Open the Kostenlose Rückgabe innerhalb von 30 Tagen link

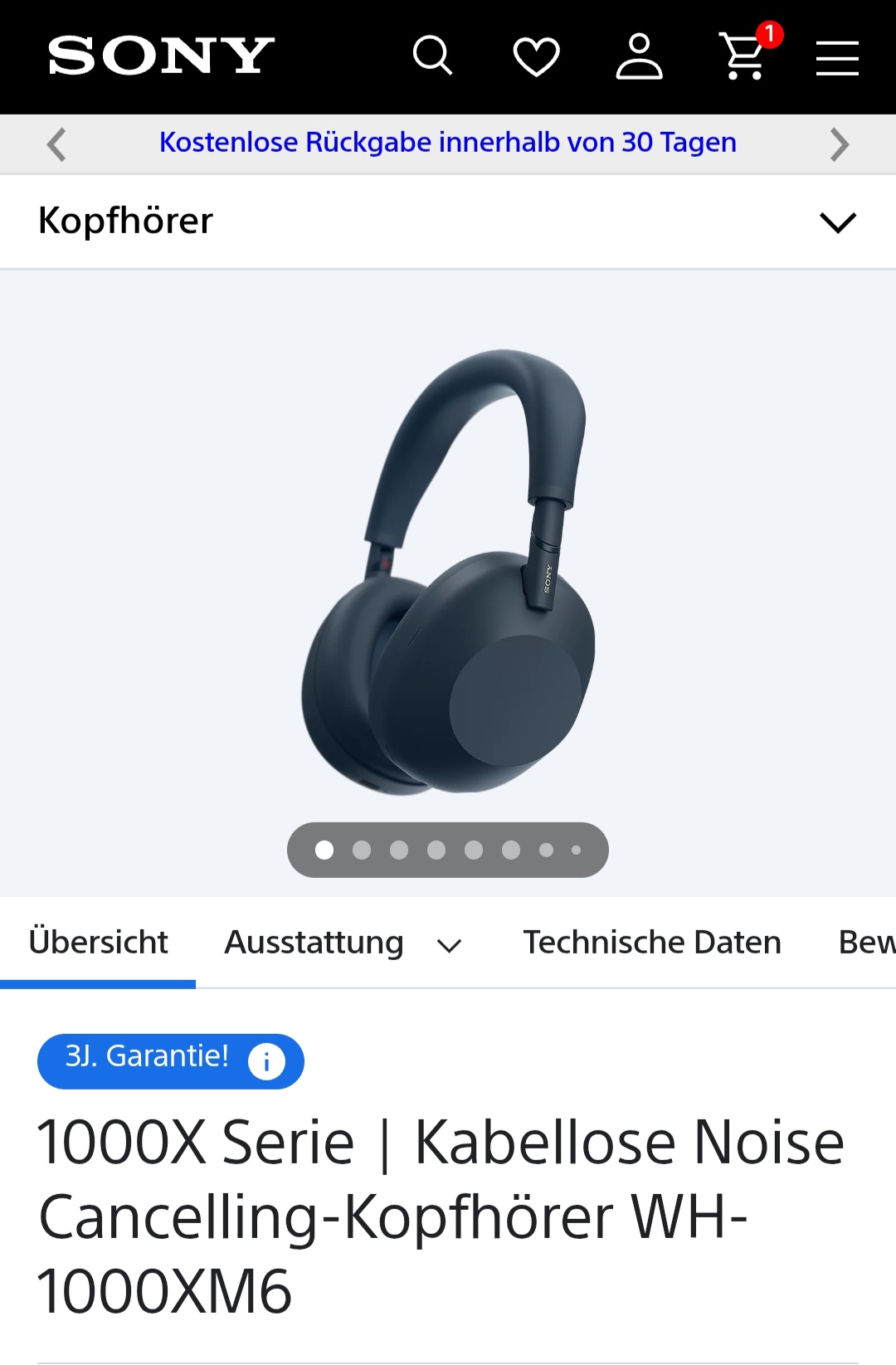[x=448, y=143]
